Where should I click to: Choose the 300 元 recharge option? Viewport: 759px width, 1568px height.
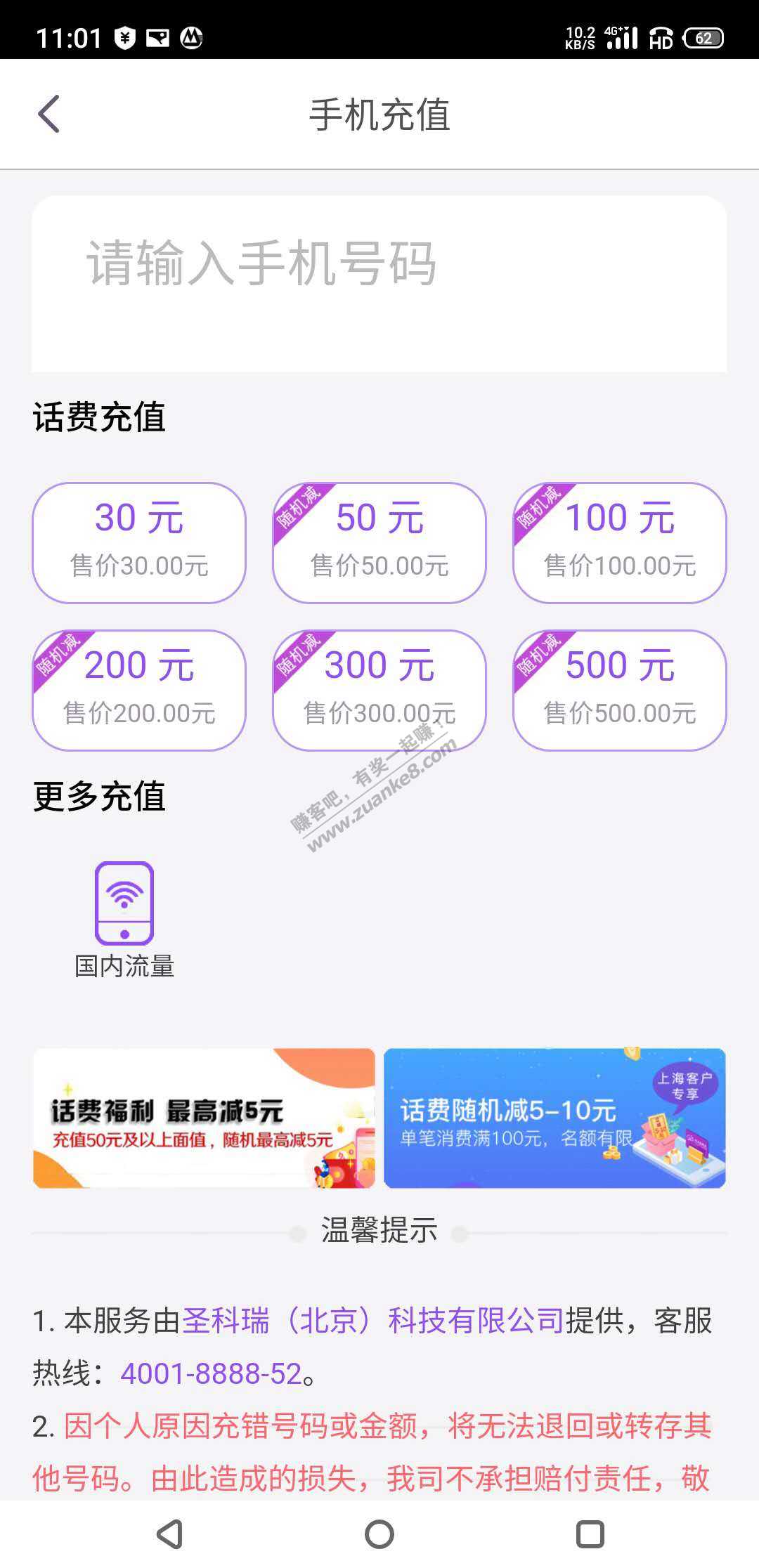(379, 689)
